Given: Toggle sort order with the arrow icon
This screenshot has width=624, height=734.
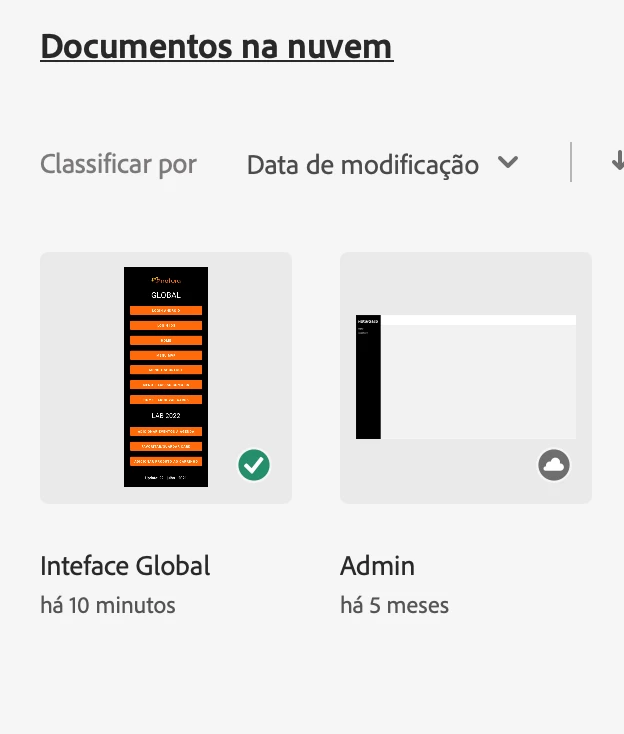Looking at the screenshot, I should 617,162.
